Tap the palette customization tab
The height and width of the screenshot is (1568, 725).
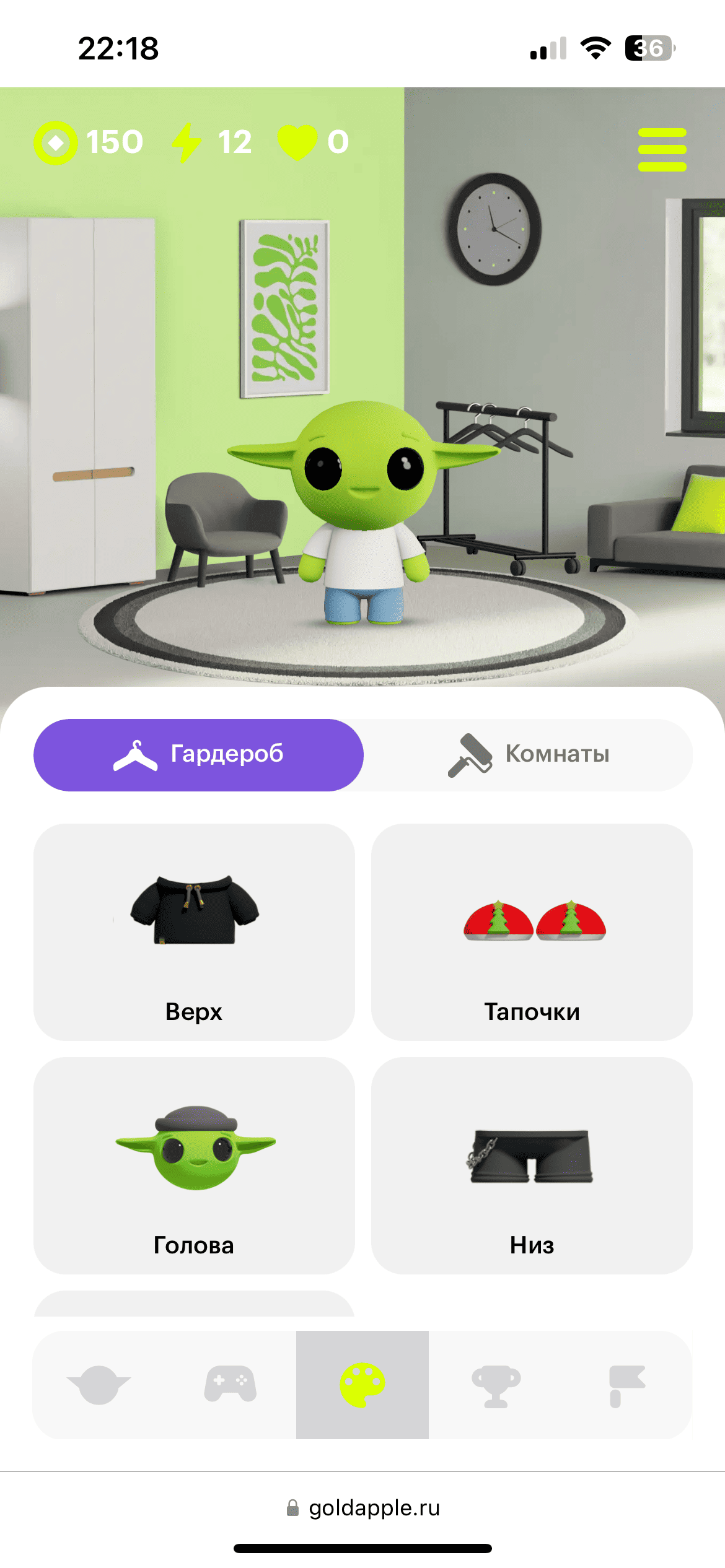(362, 1385)
